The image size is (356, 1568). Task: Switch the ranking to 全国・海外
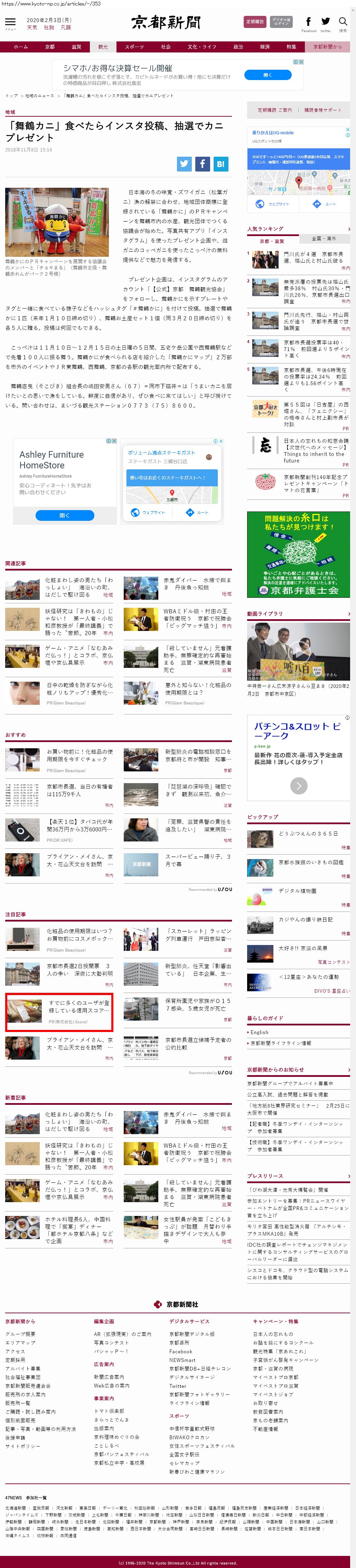(324, 238)
